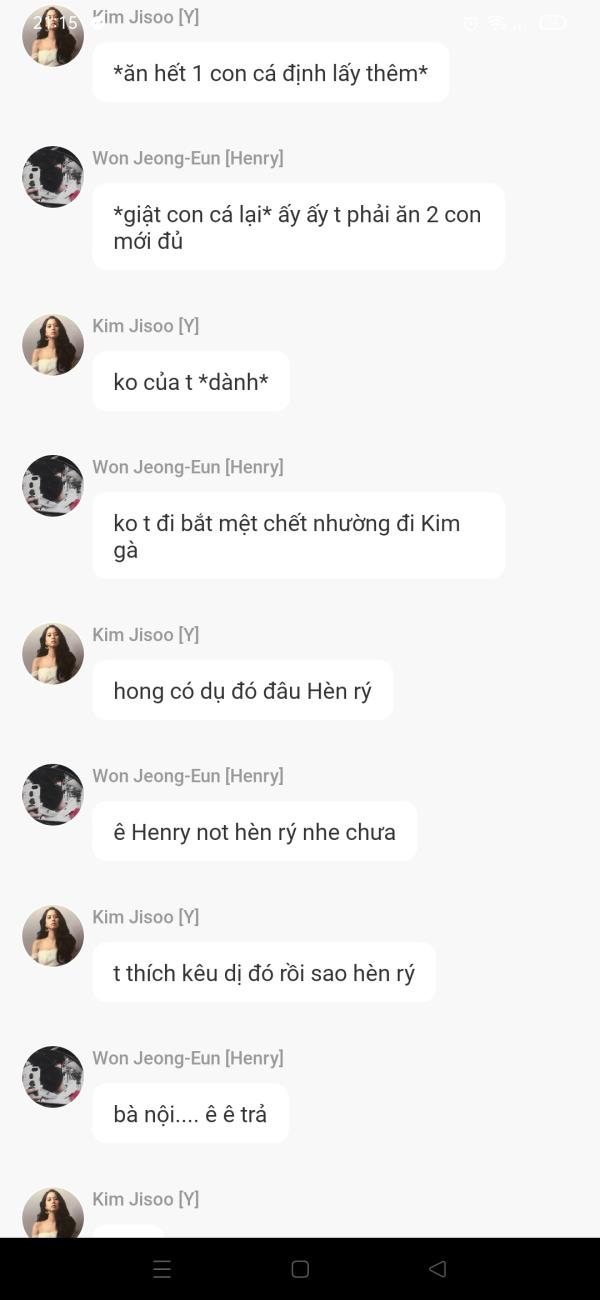
Task: Open Won Jeong-Eun's avatar beside "ê Henry not hèn rý"
Action: point(53,795)
